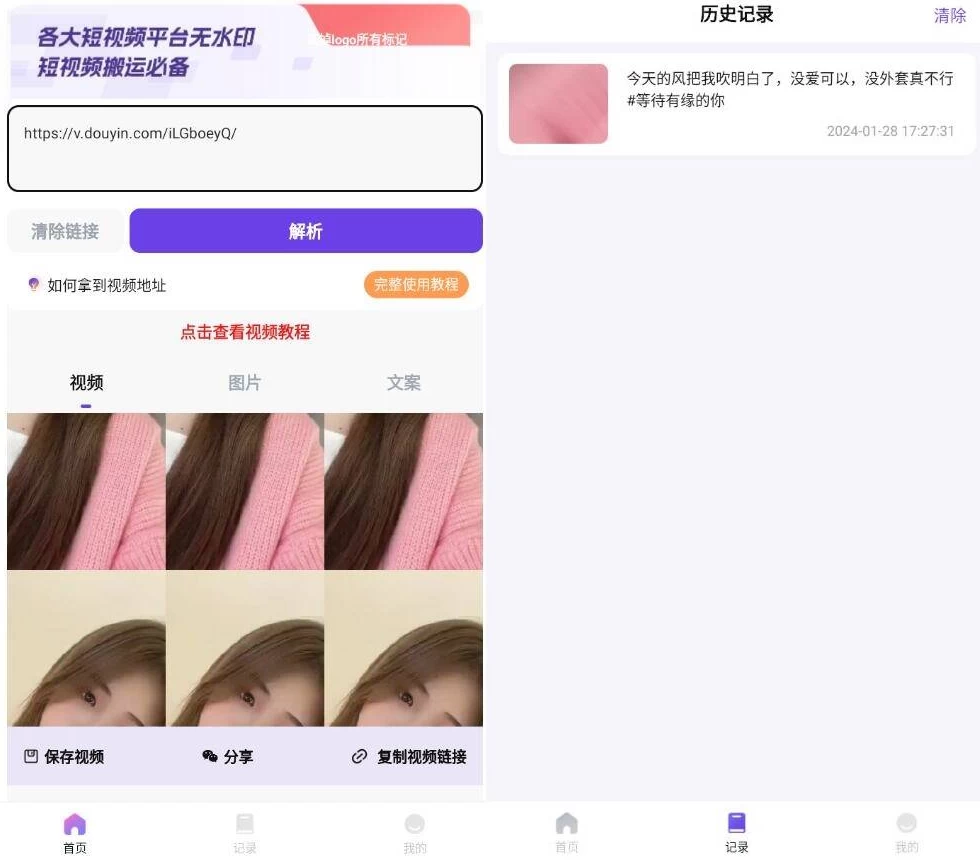Tap the 清除链接 button
The width and height of the screenshot is (980, 860).
[65, 231]
